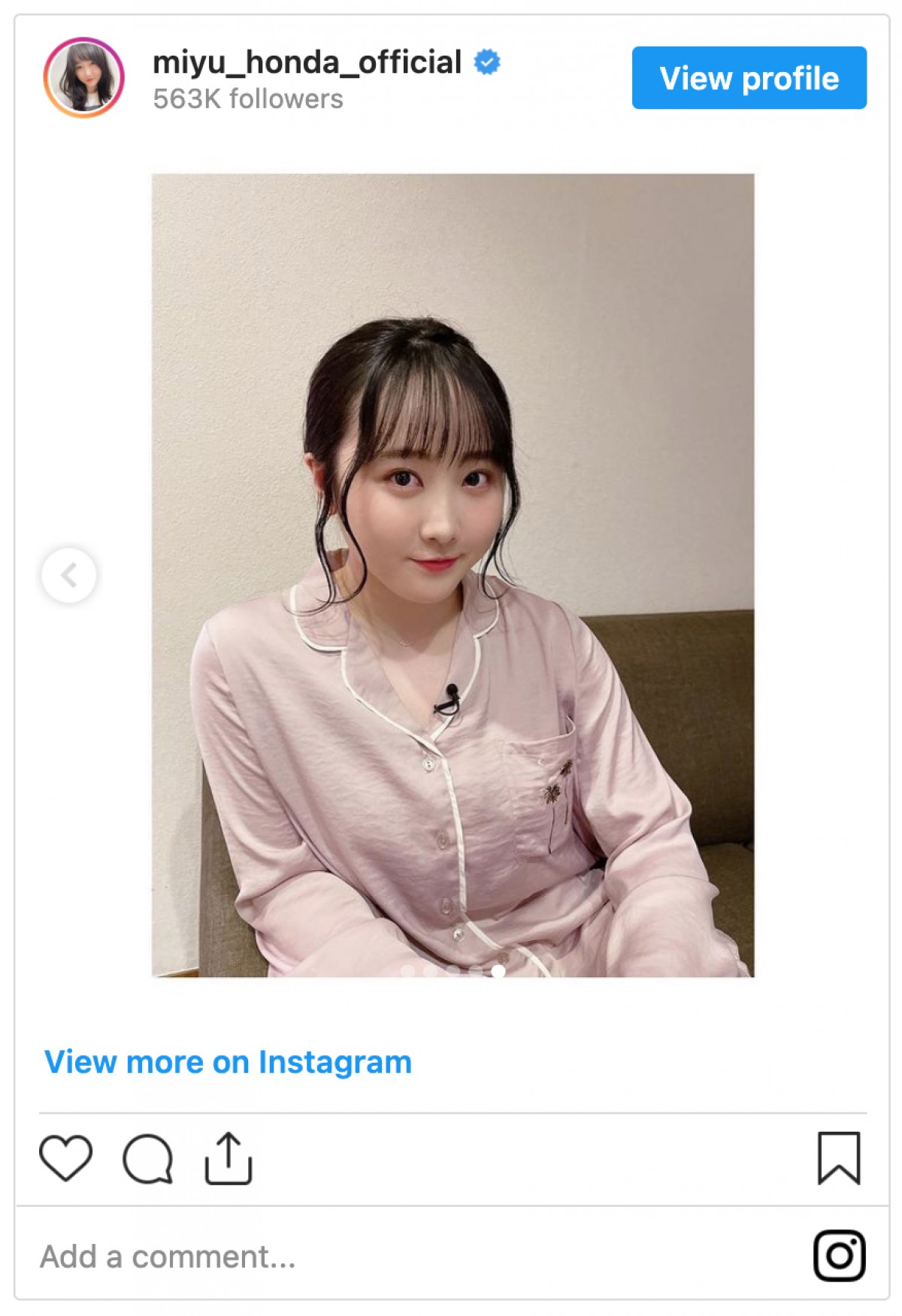Open the comments bubble icon
The height and width of the screenshot is (1316, 902).
(147, 1158)
